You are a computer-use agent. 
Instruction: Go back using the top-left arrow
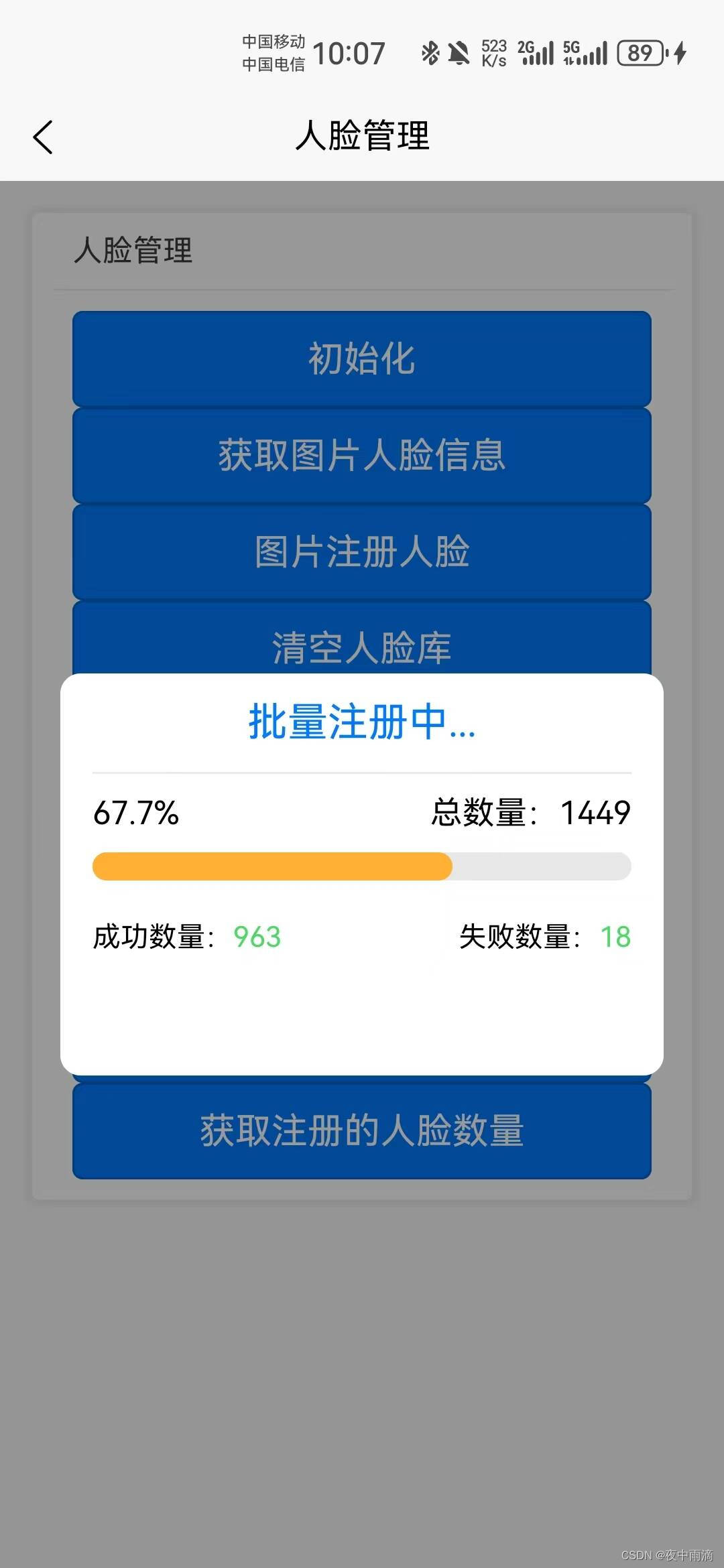point(43,137)
